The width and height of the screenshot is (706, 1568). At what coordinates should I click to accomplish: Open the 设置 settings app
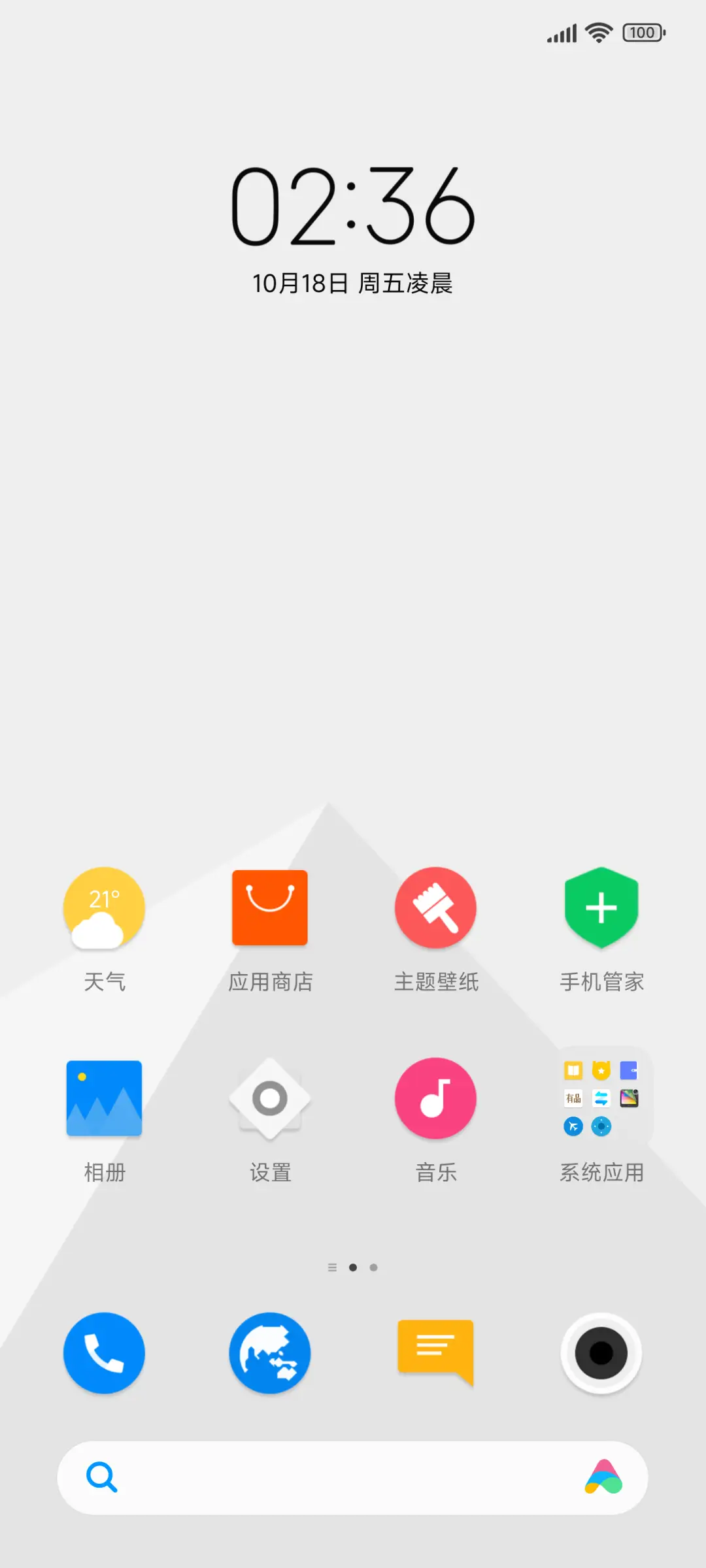click(270, 1098)
